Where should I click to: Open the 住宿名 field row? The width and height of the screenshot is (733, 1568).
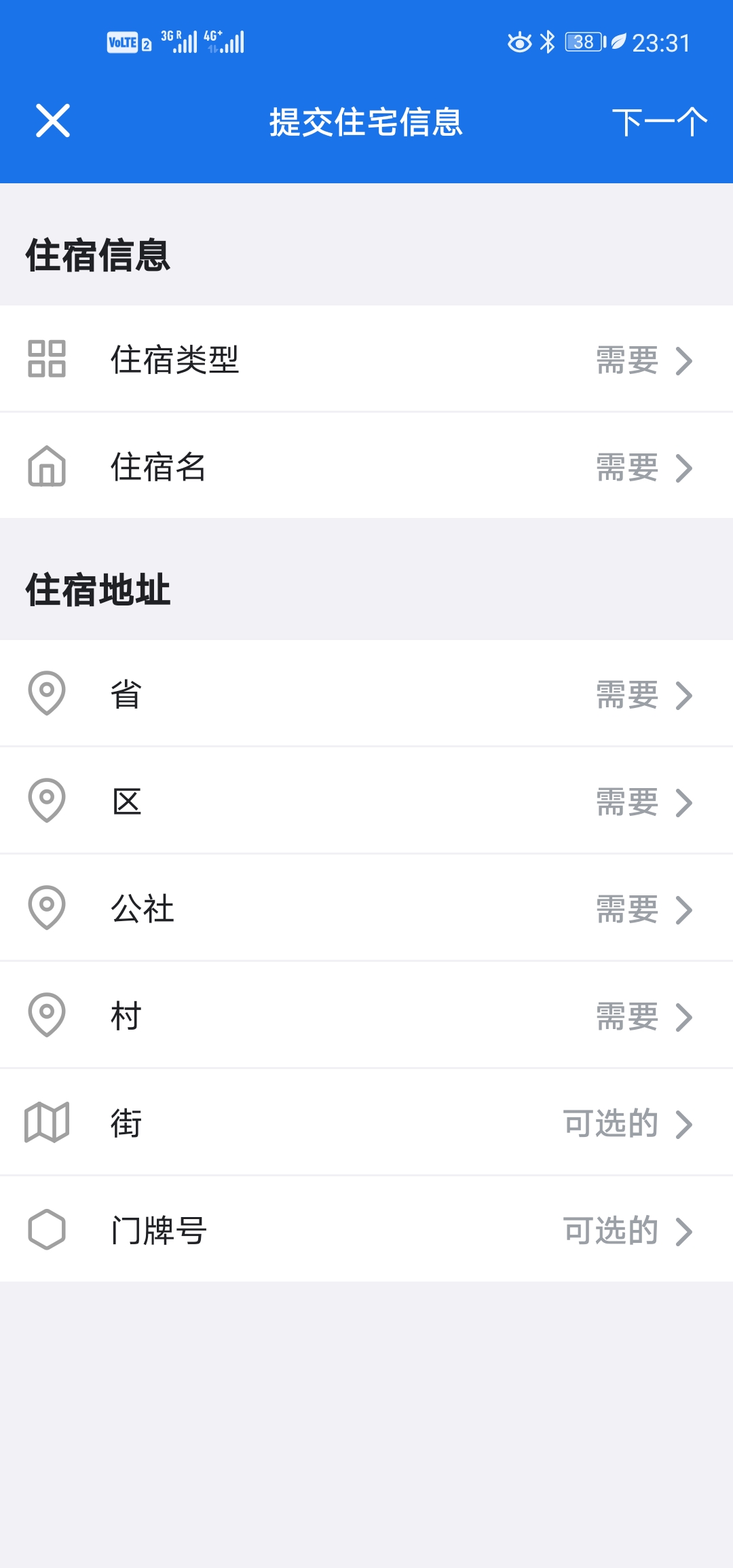pos(366,466)
